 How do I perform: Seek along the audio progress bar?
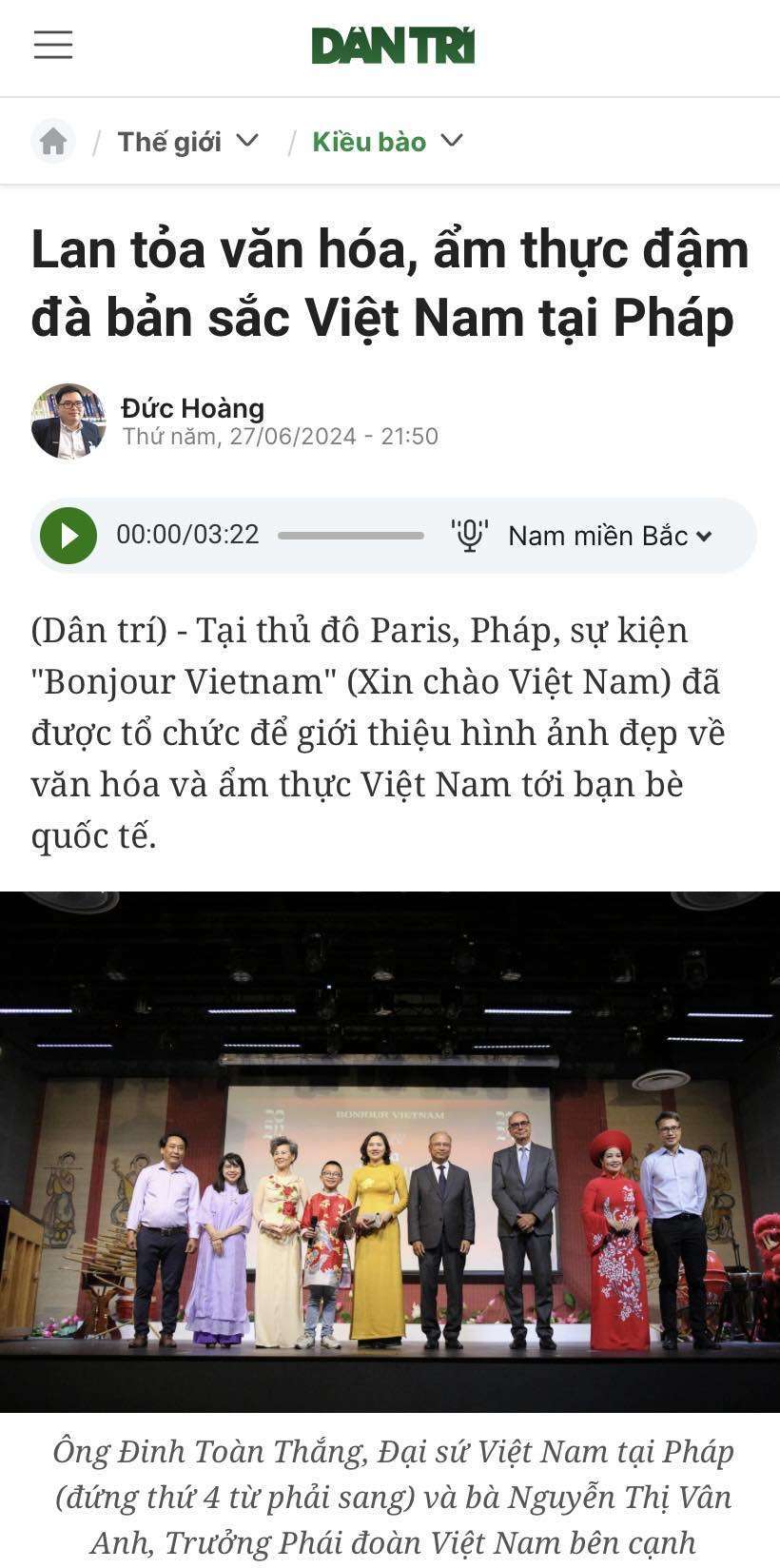coord(350,536)
